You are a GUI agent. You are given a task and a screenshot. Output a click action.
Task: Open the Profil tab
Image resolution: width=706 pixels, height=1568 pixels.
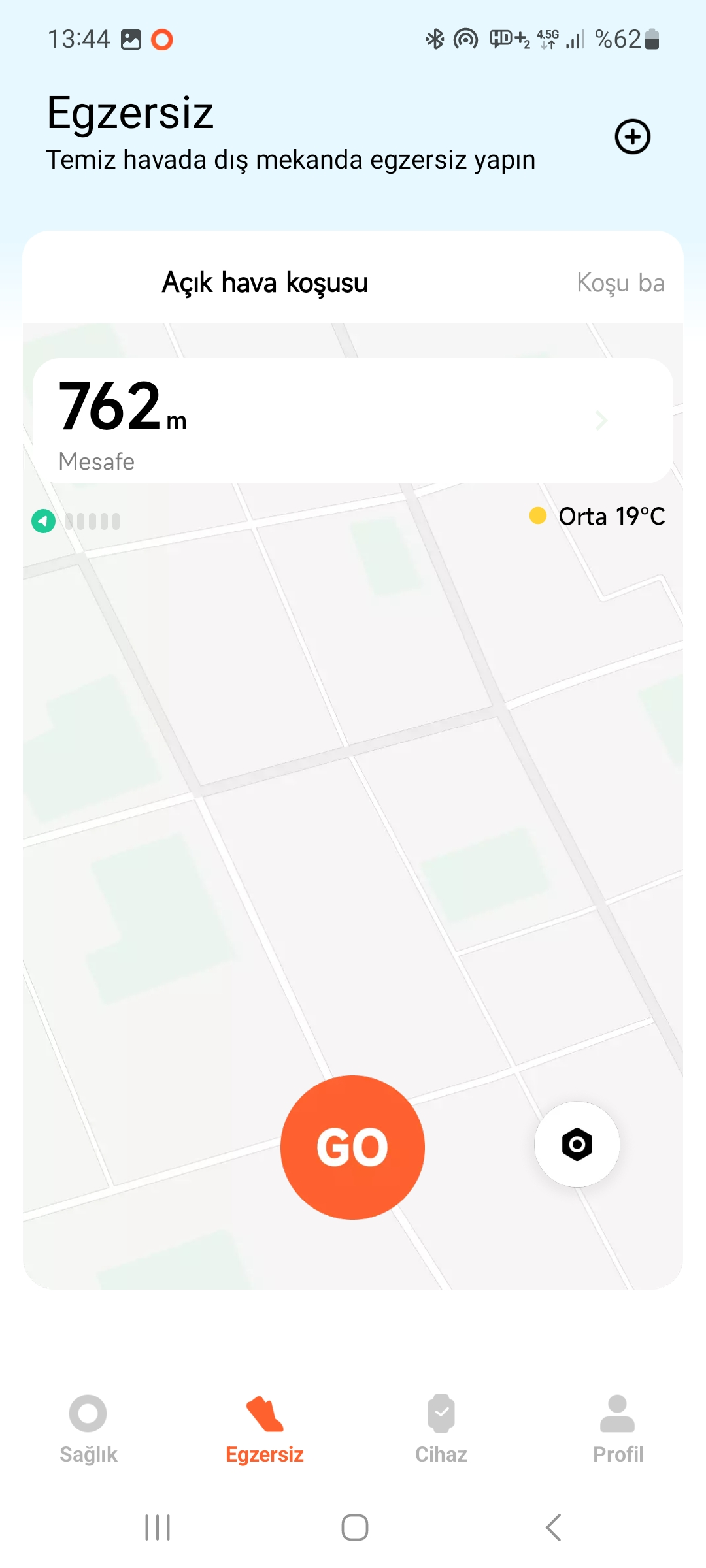coord(618,1429)
